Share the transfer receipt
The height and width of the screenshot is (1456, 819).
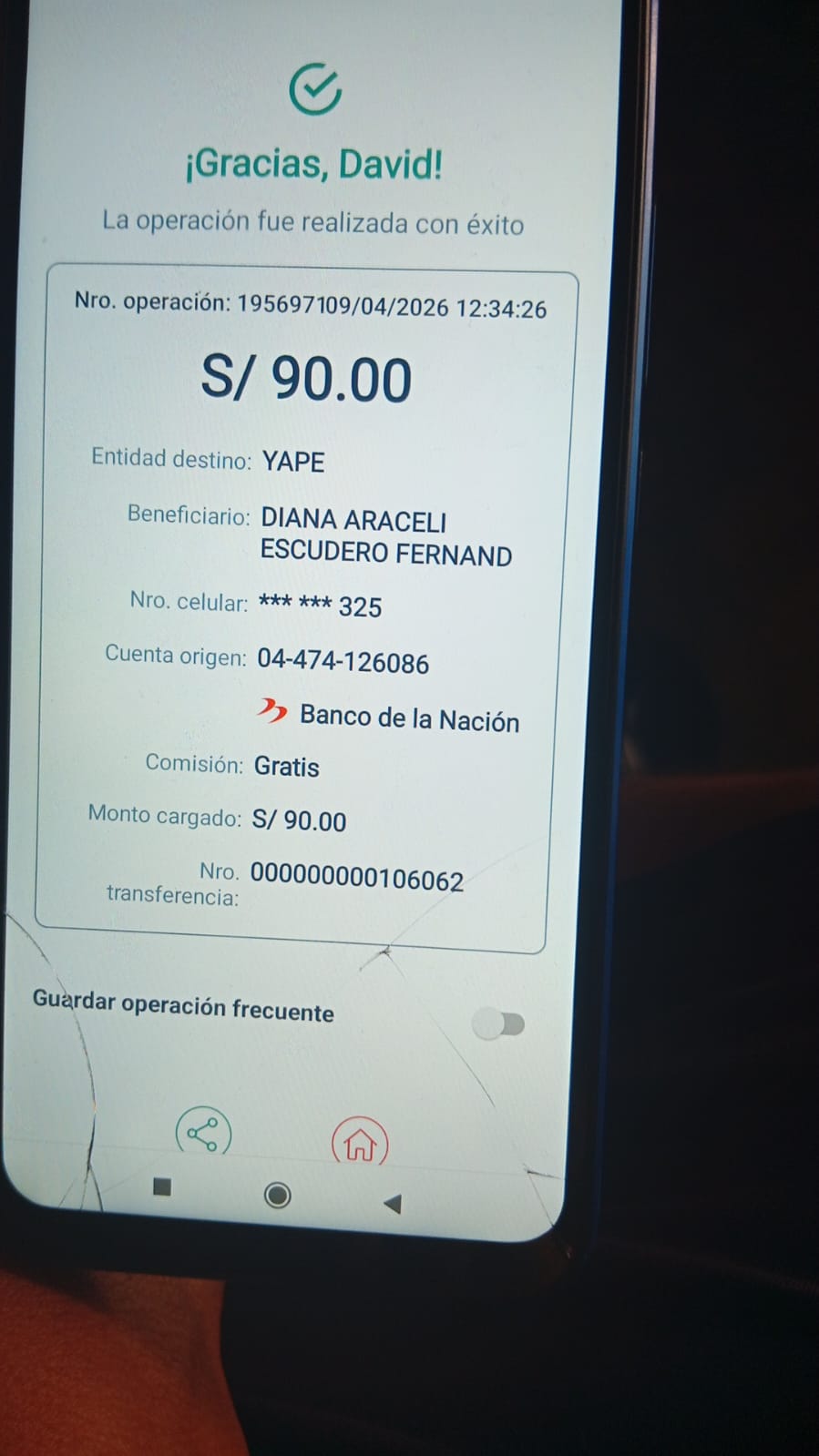coord(203,1134)
